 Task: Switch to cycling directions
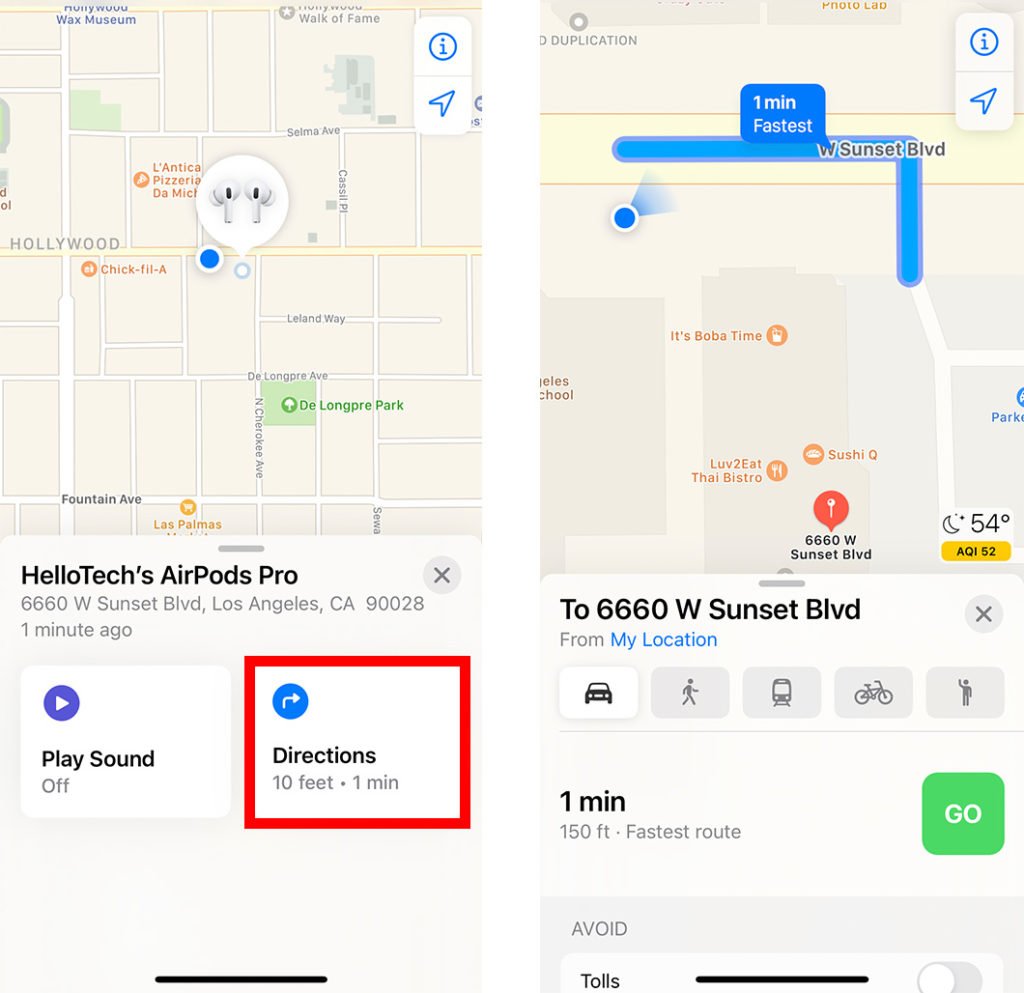click(x=873, y=692)
